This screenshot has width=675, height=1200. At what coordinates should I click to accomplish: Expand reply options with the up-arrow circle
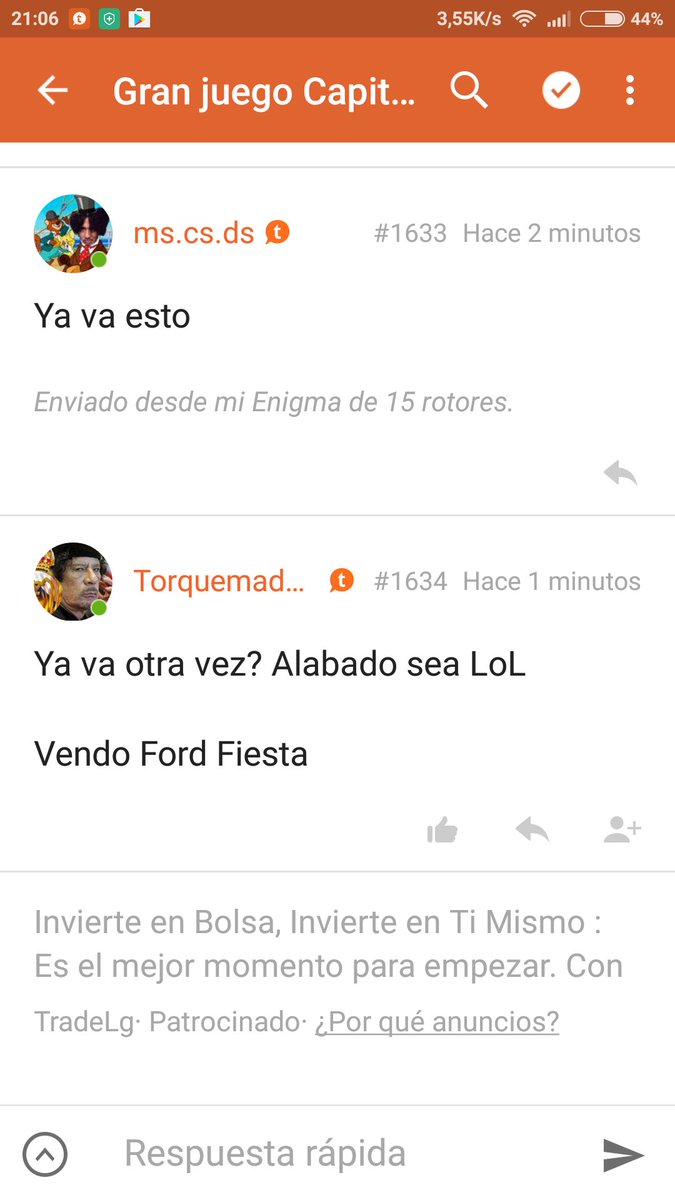[x=45, y=1154]
